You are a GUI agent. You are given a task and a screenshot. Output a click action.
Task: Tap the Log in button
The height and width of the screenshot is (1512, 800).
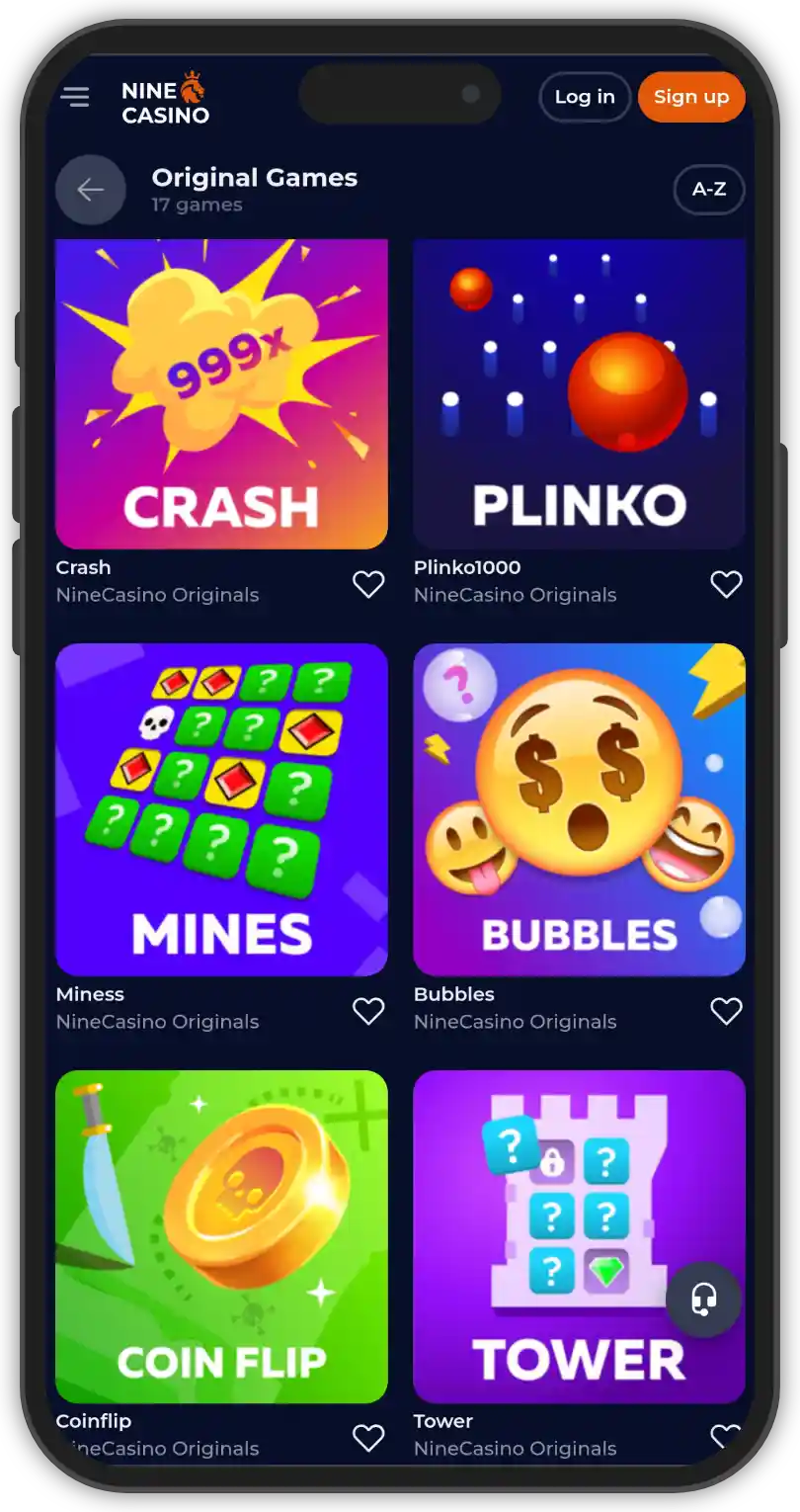click(x=585, y=97)
